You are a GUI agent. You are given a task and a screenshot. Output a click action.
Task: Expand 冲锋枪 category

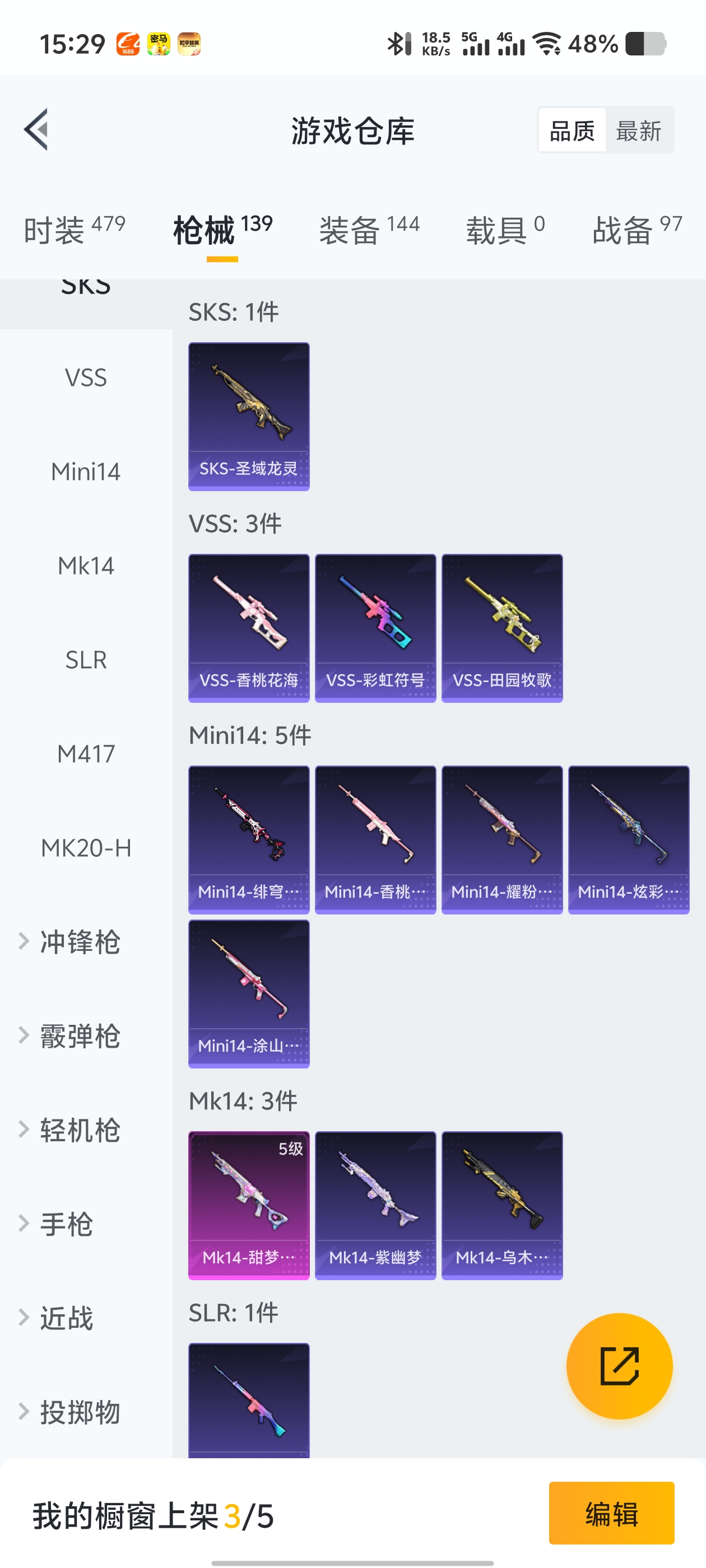[x=79, y=942]
